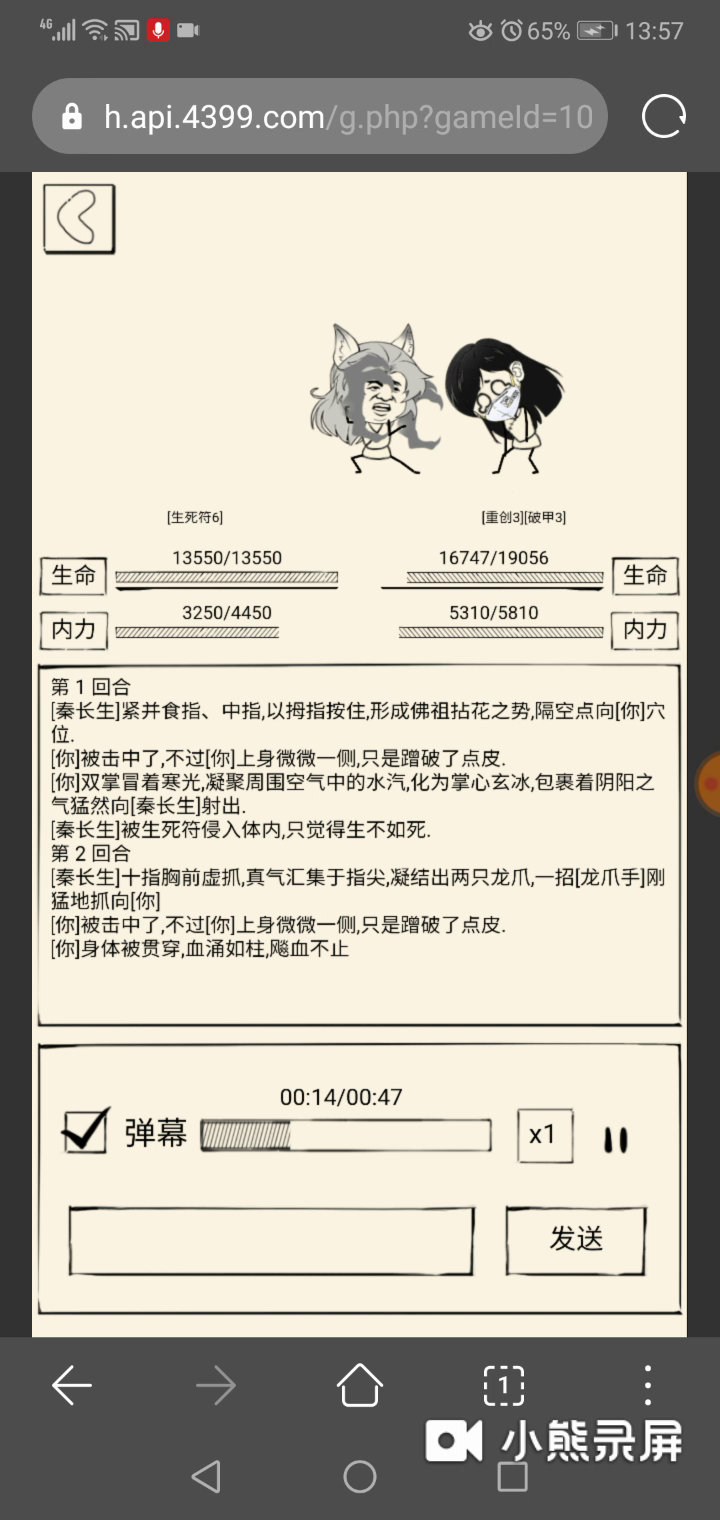
Task: Uncheck the 弹幕 checkbox
Action: [x=85, y=1131]
